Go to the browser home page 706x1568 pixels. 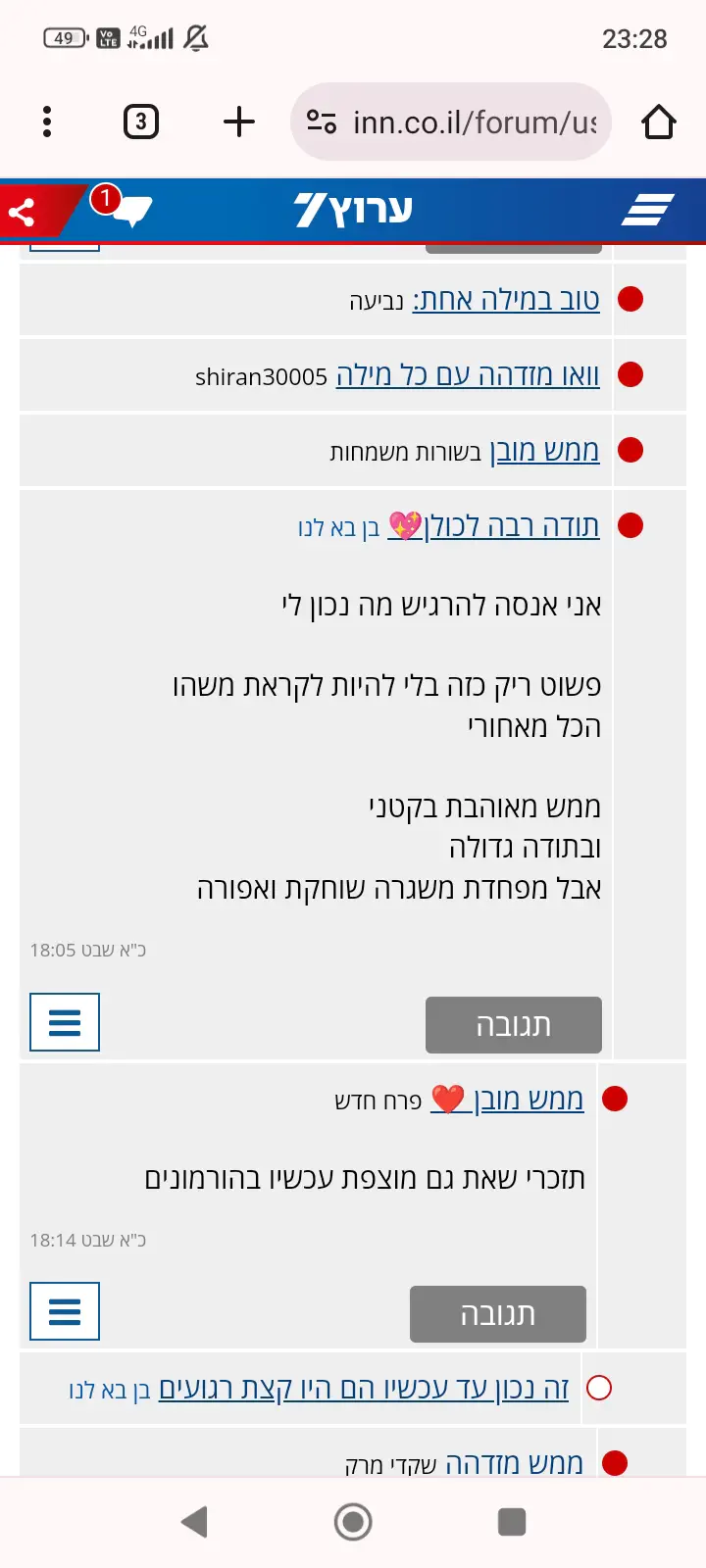(x=659, y=122)
